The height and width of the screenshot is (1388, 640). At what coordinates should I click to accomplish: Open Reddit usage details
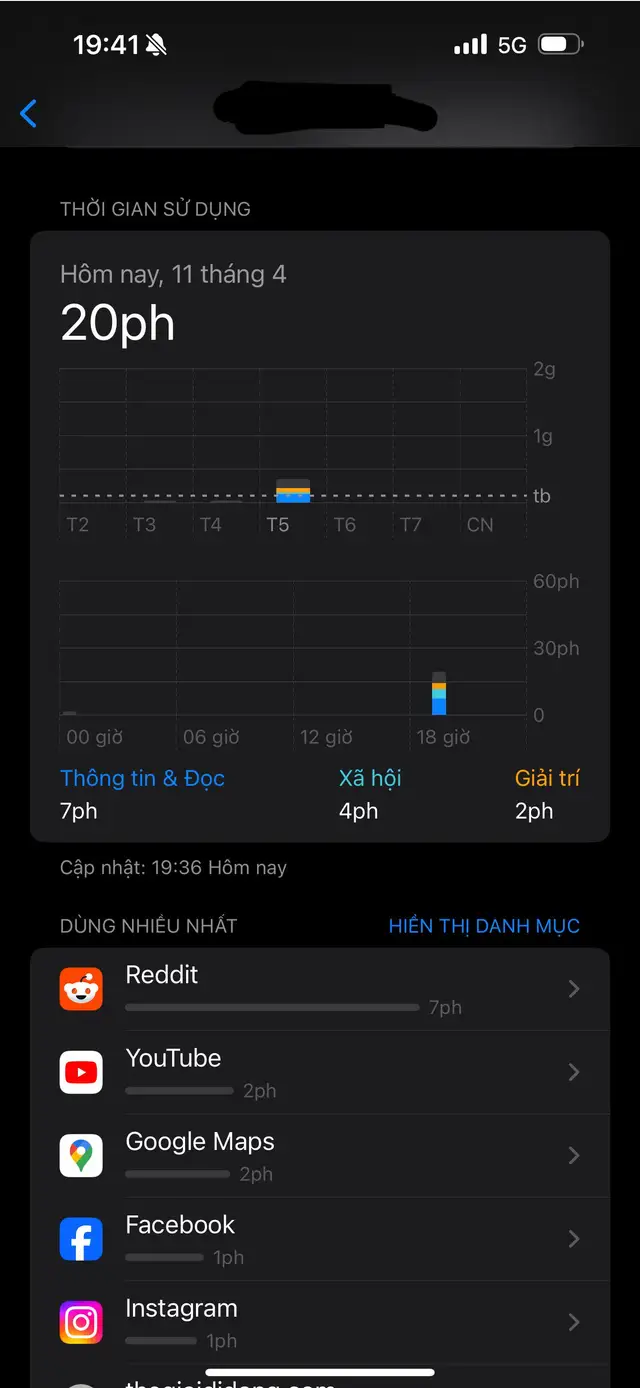coord(320,989)
